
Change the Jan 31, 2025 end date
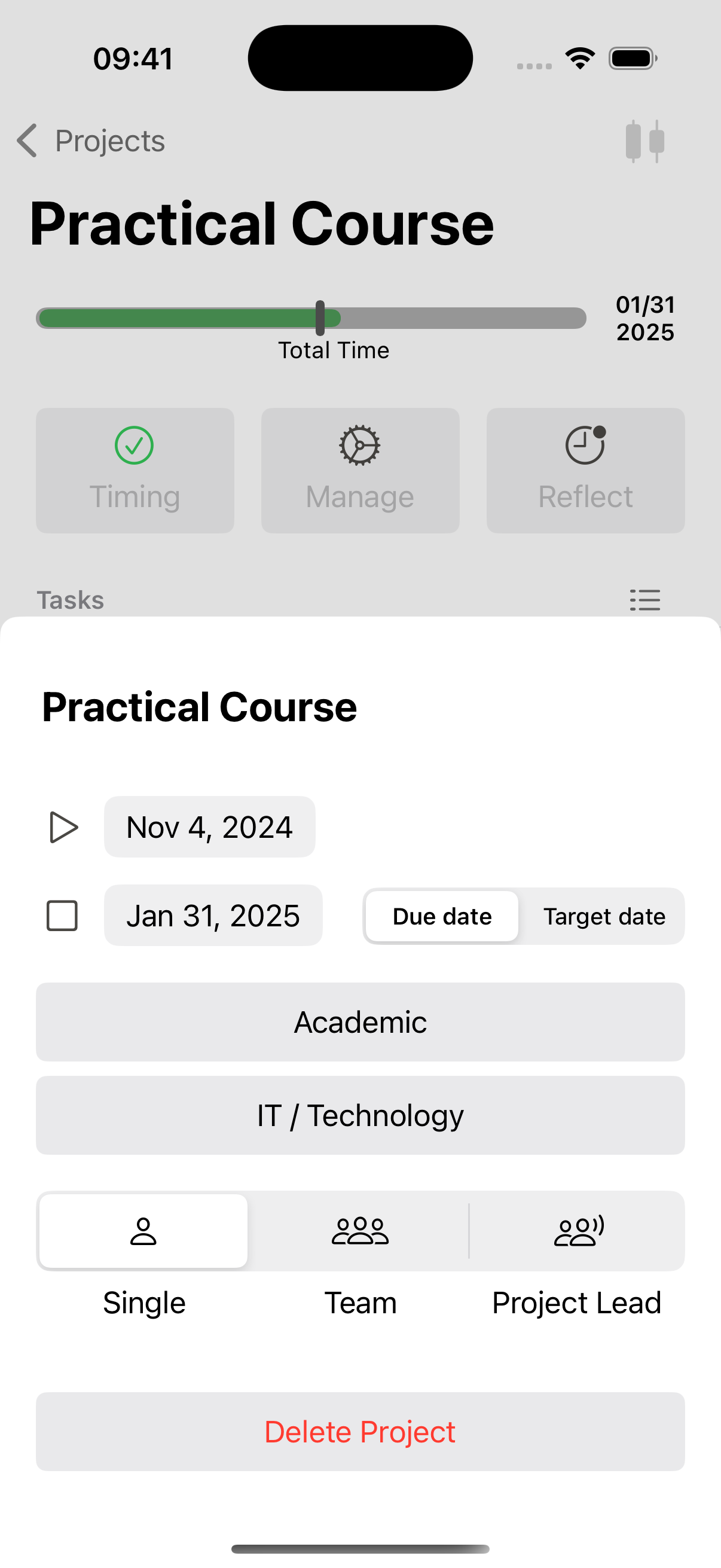coord(213,916)
